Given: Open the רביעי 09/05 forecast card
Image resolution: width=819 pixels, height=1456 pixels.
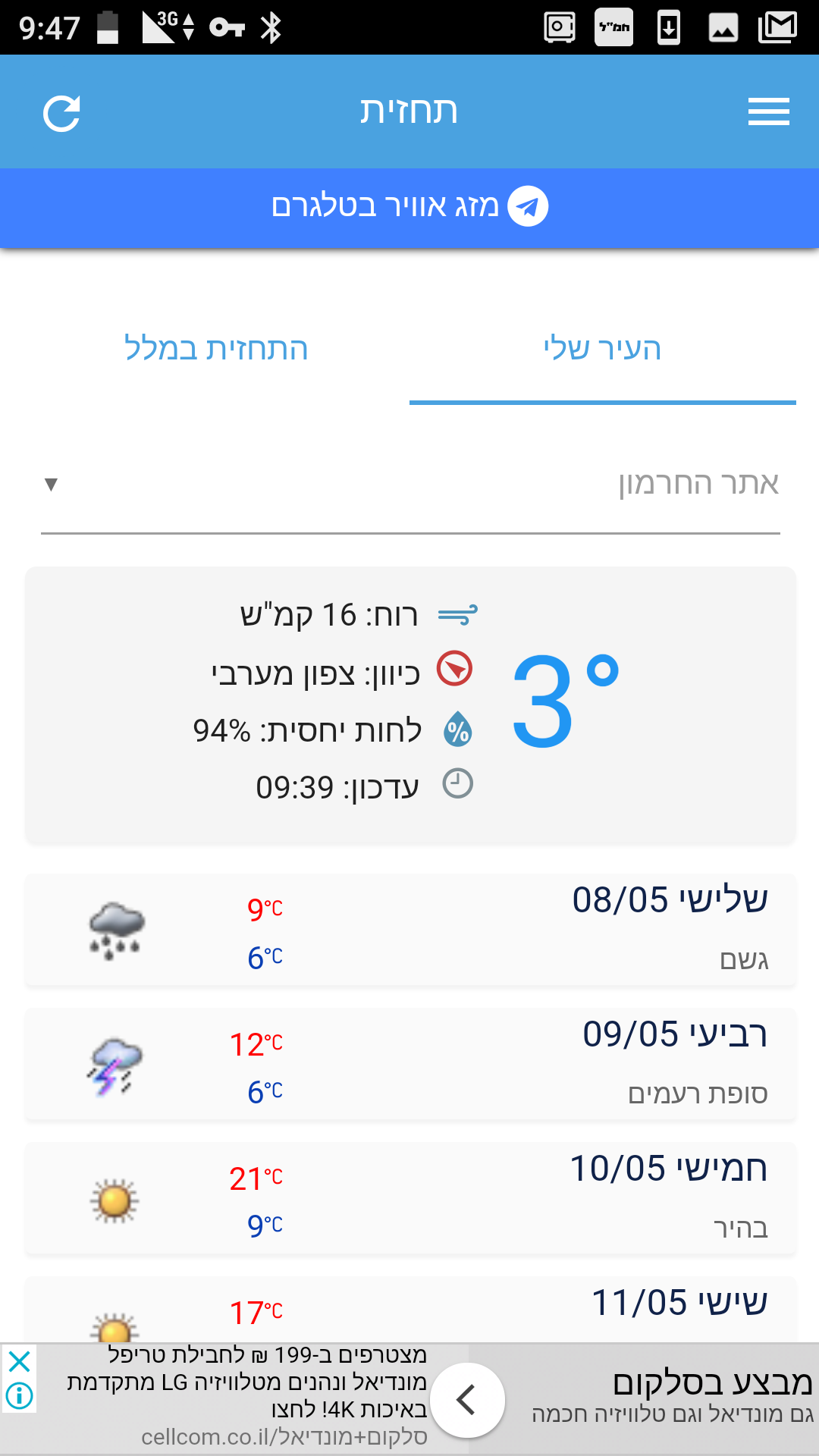Looking at the screenshot, I should (409, 1064).
